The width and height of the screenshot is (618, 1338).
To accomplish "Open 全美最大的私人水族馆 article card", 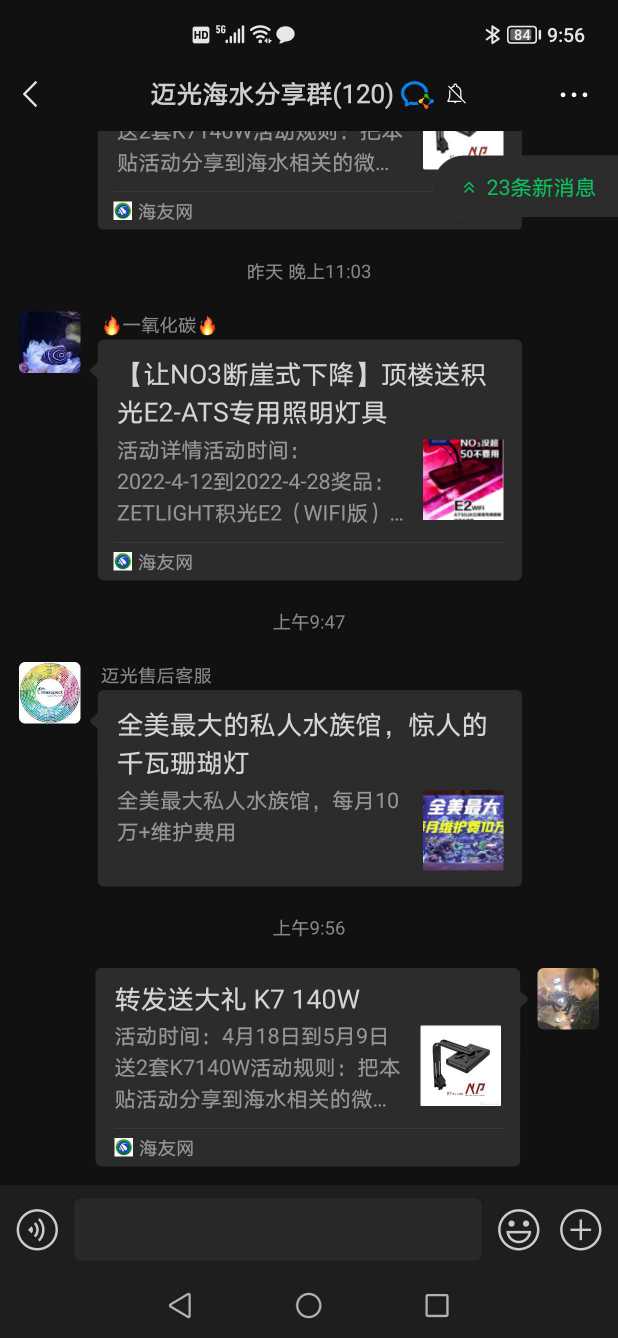I will click(309, 787).
